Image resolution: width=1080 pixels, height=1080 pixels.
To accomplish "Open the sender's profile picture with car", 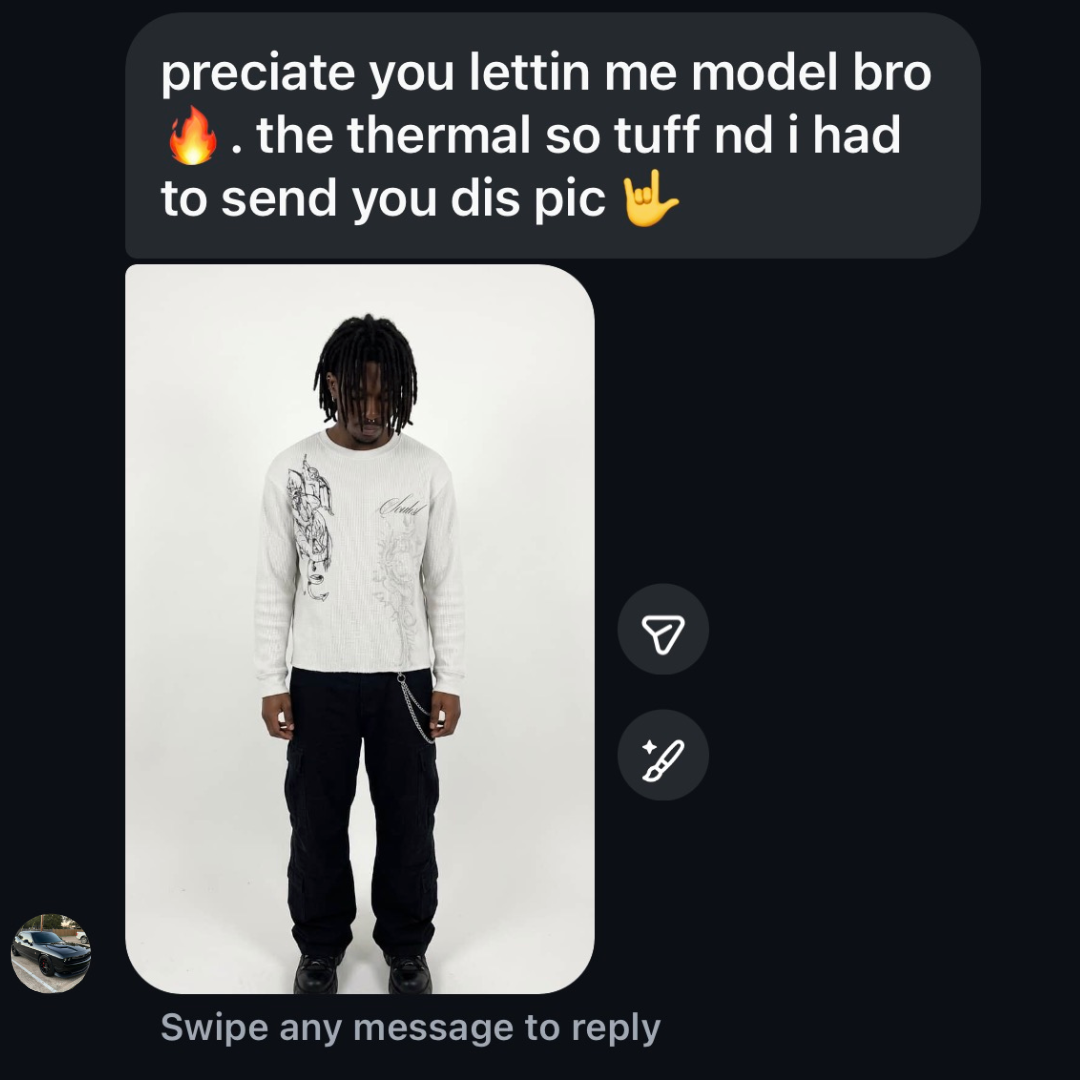I will pos(51,953).
